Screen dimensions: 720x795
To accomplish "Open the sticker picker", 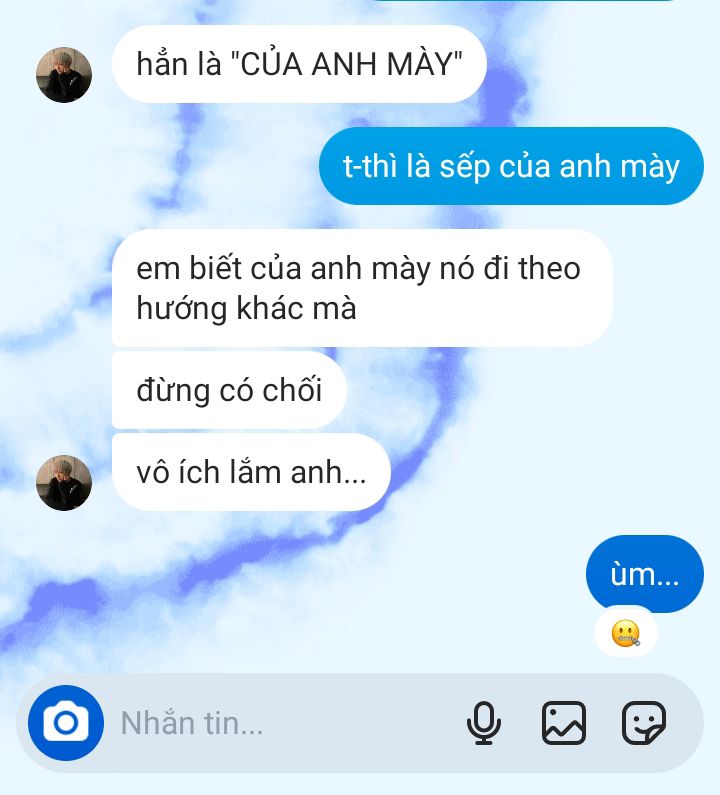I will [x=643, y=722].
